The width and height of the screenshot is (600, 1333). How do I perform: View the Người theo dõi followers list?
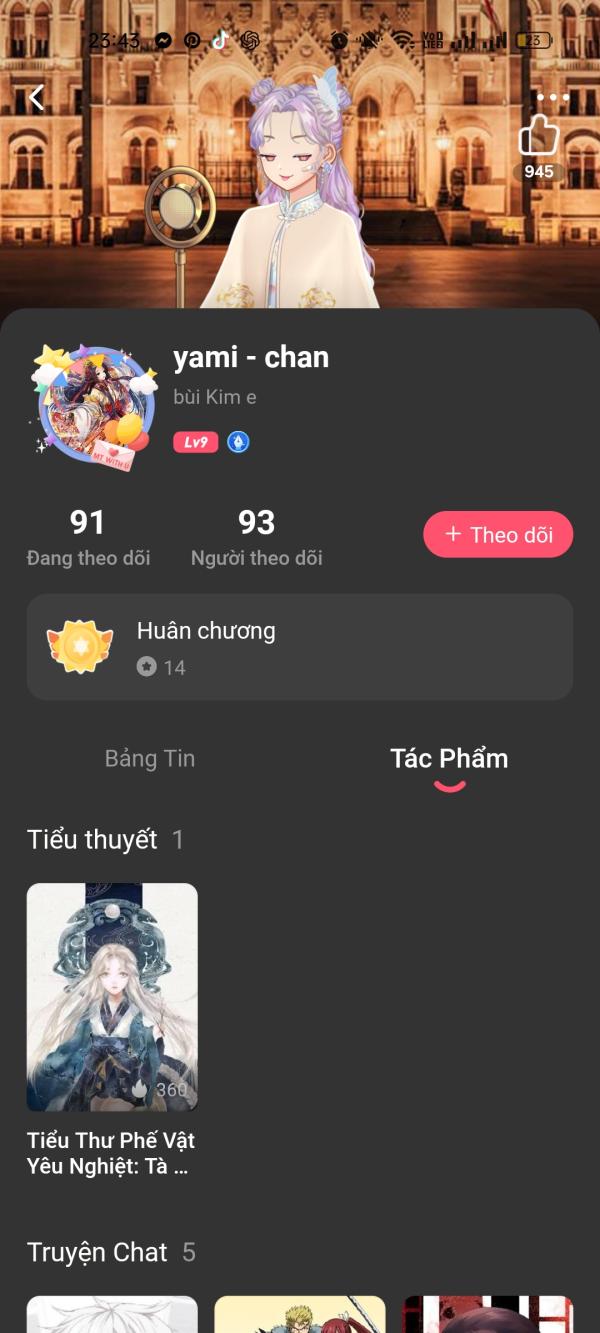256,537
